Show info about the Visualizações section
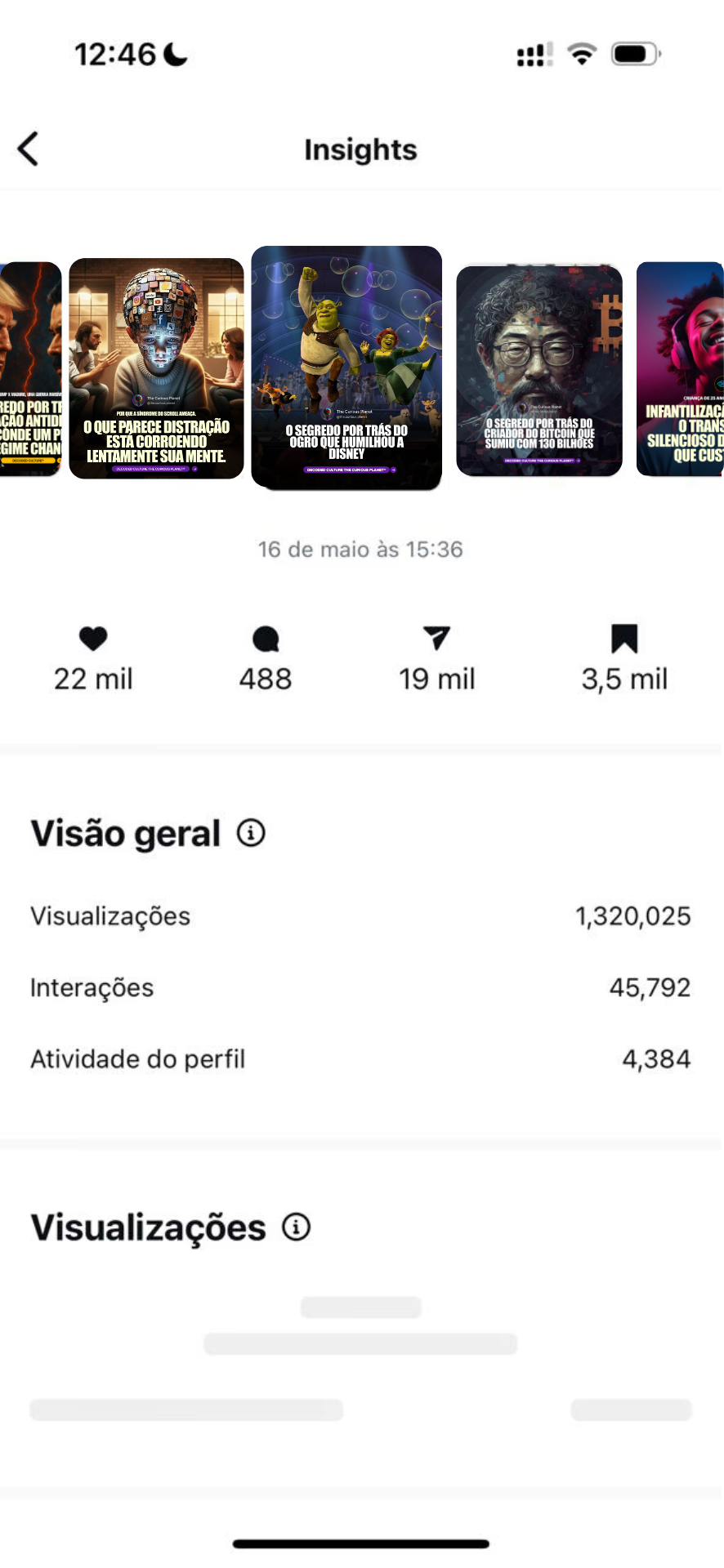The width and height of the screenshot is (724, 1568). (x=296, y=1227)
